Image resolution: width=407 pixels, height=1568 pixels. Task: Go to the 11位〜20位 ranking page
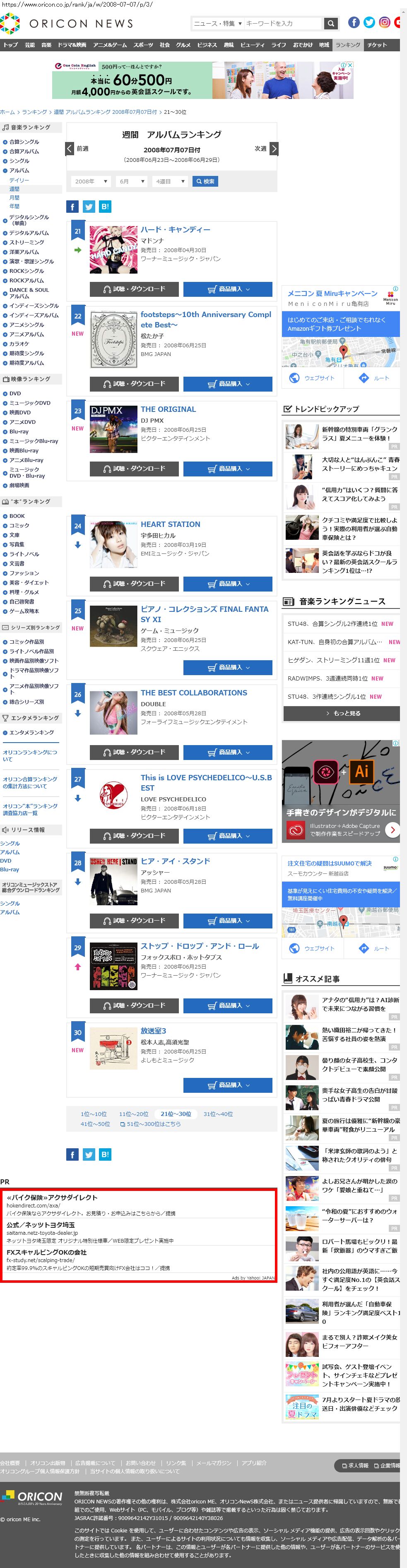(x=133, y=1114)
